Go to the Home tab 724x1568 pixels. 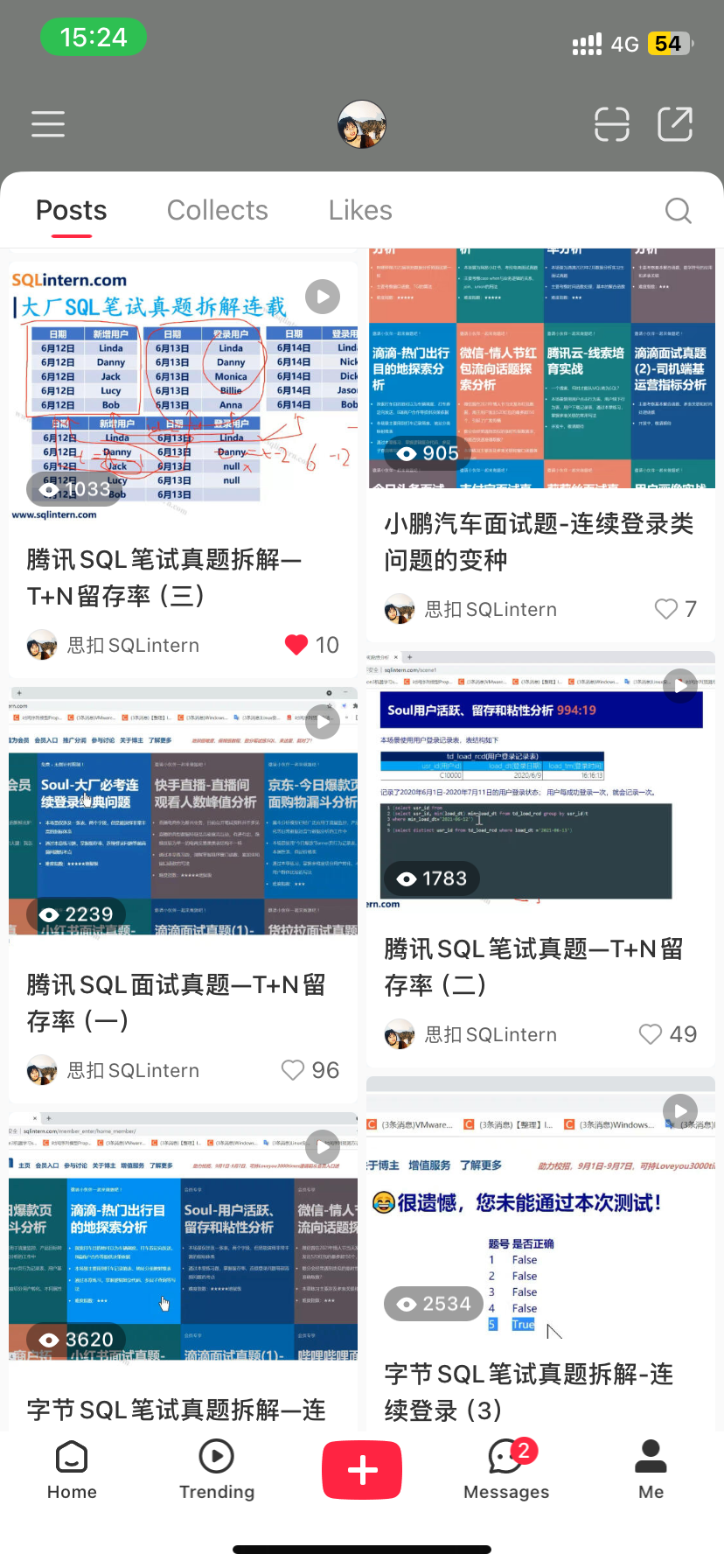point(72,1470)
